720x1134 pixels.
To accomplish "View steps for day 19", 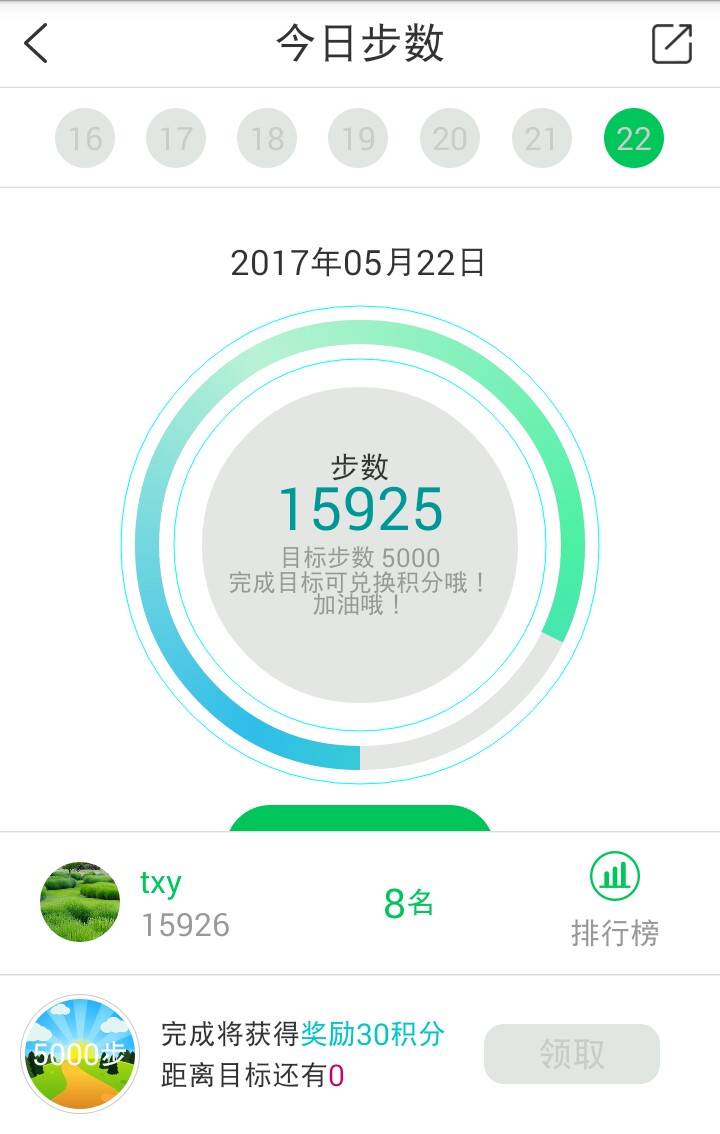I will point(358,138).
